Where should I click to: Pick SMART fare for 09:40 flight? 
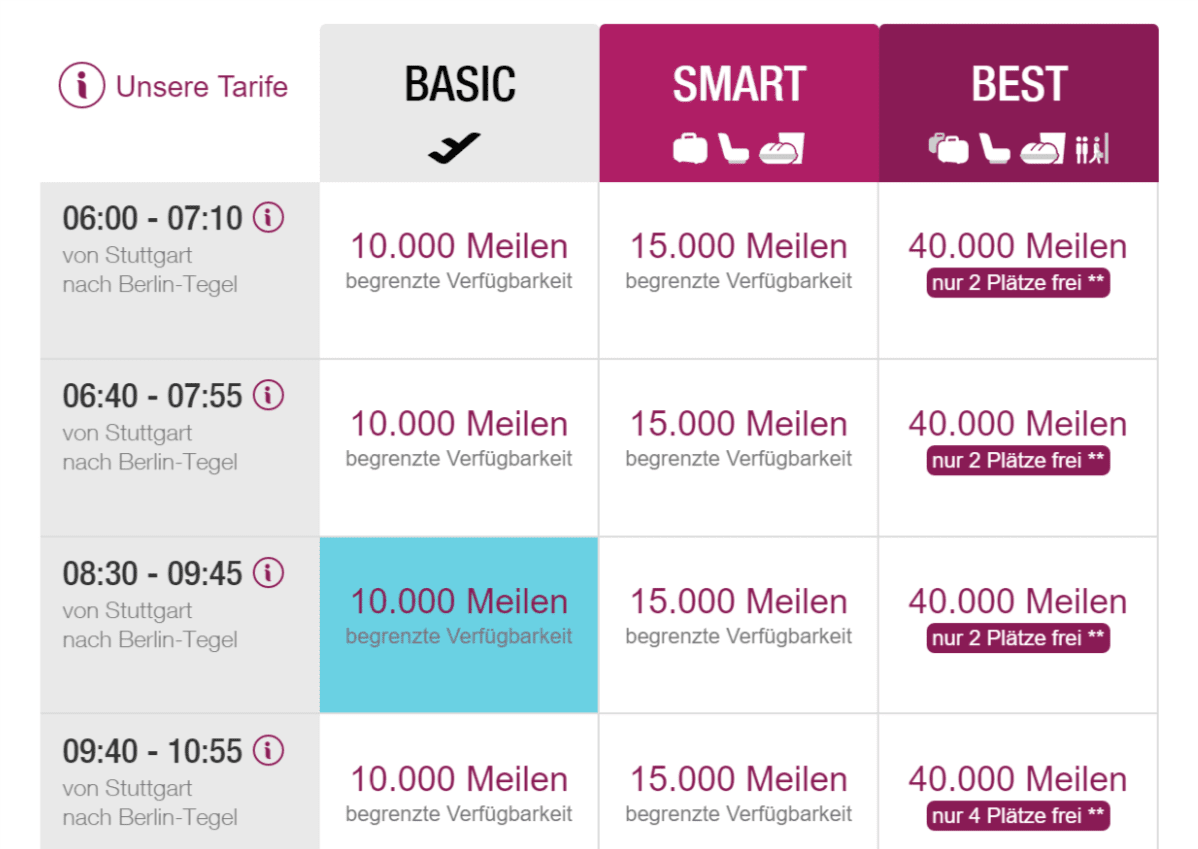739,792
